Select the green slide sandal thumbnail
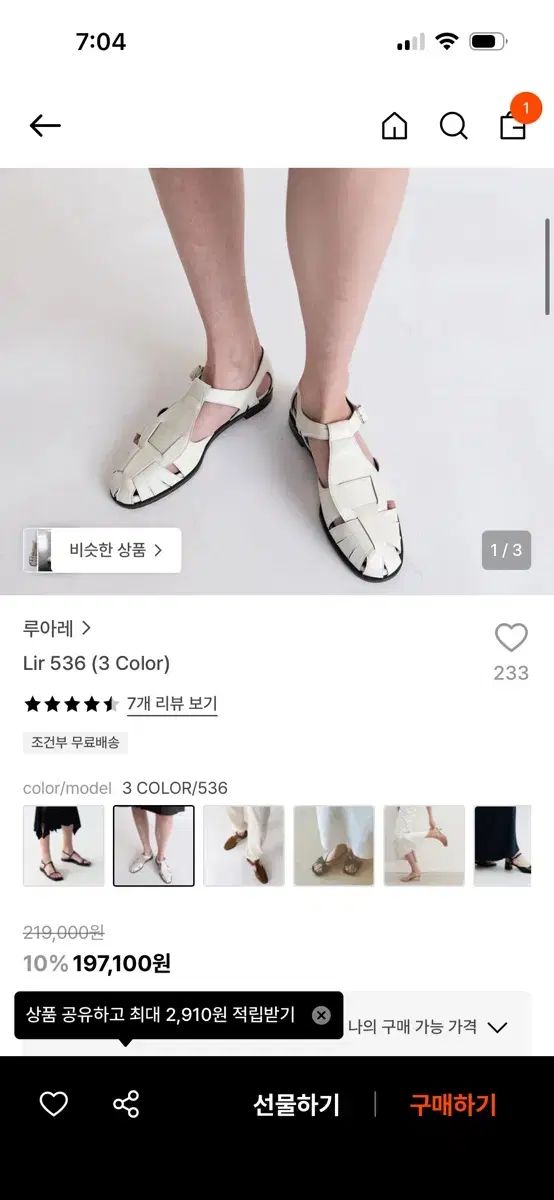Image resolution: width=554 pixels, height=1200 pixels. pyautogui.click(x=334, y=846)
